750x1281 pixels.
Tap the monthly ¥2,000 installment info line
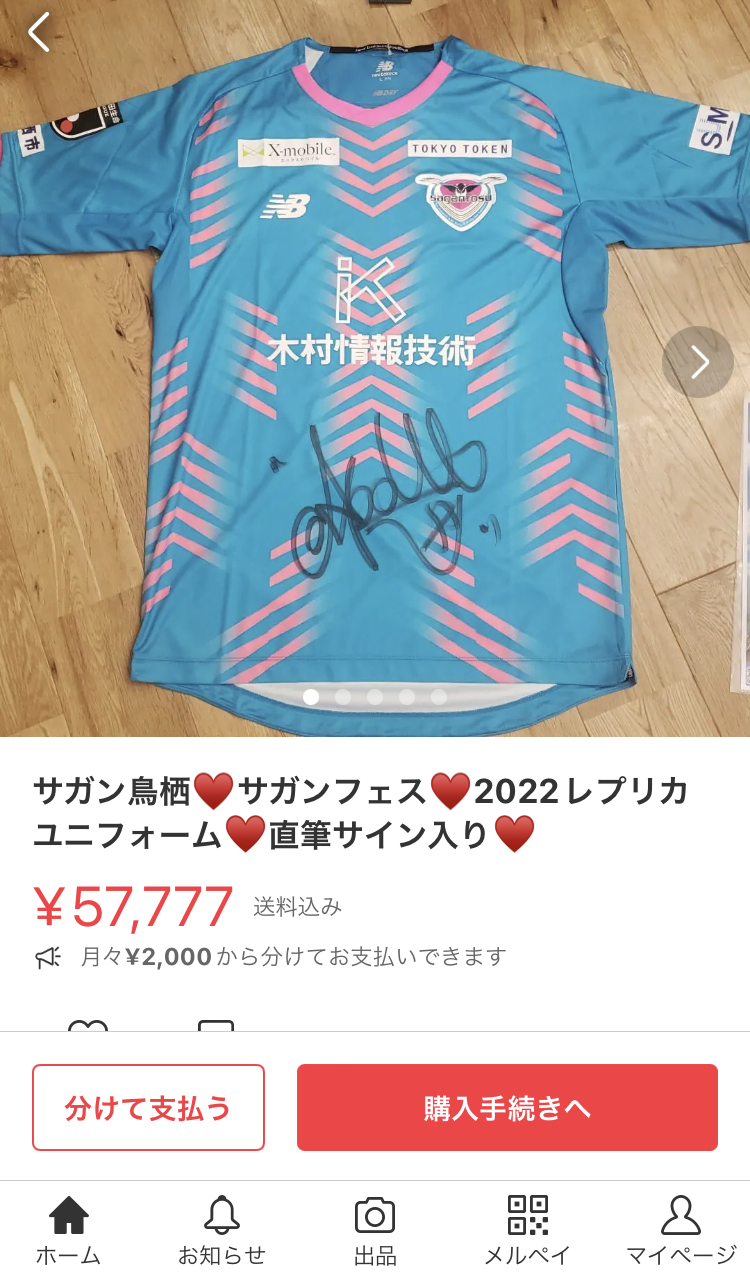pyautogui.click(x=271, y=957)
